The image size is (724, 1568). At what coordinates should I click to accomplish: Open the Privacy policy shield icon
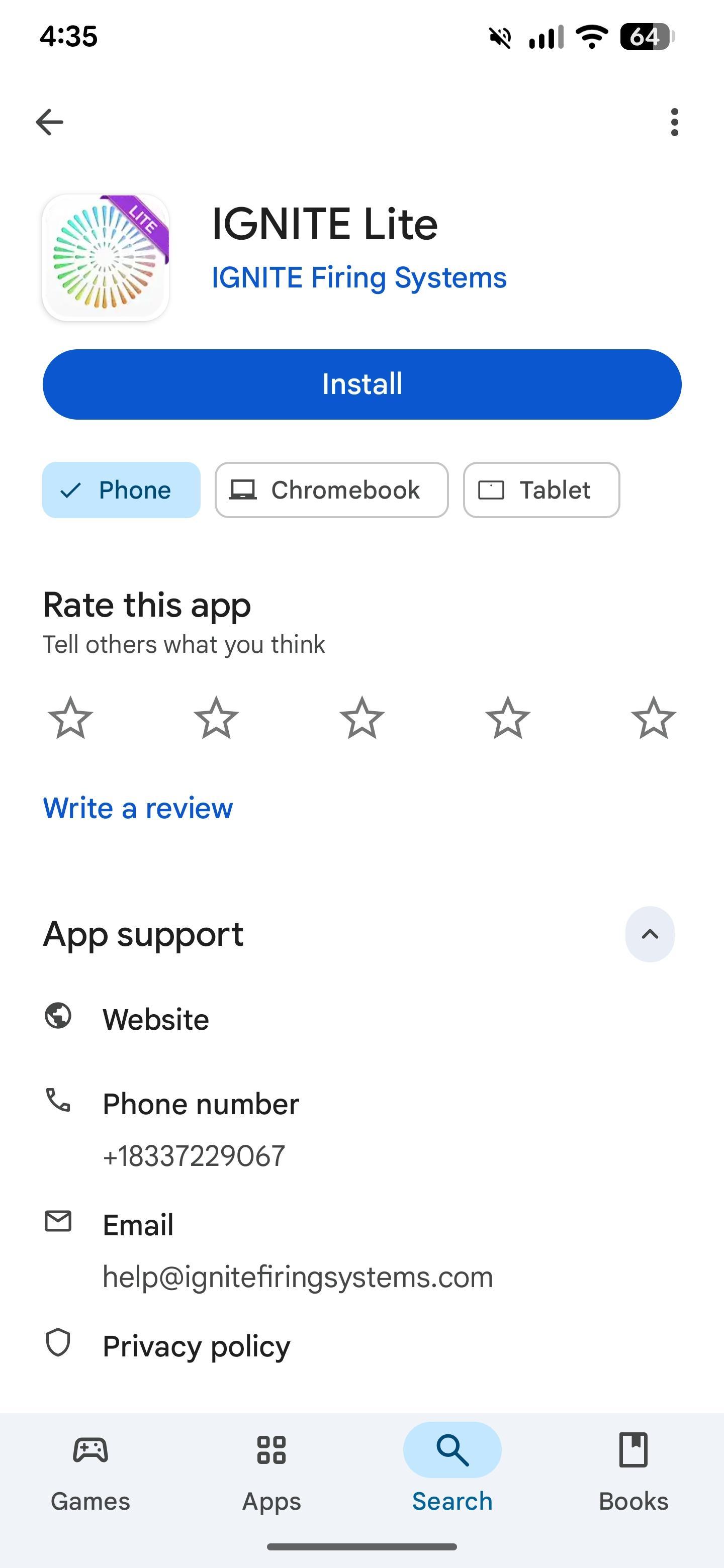[58, 1345]
